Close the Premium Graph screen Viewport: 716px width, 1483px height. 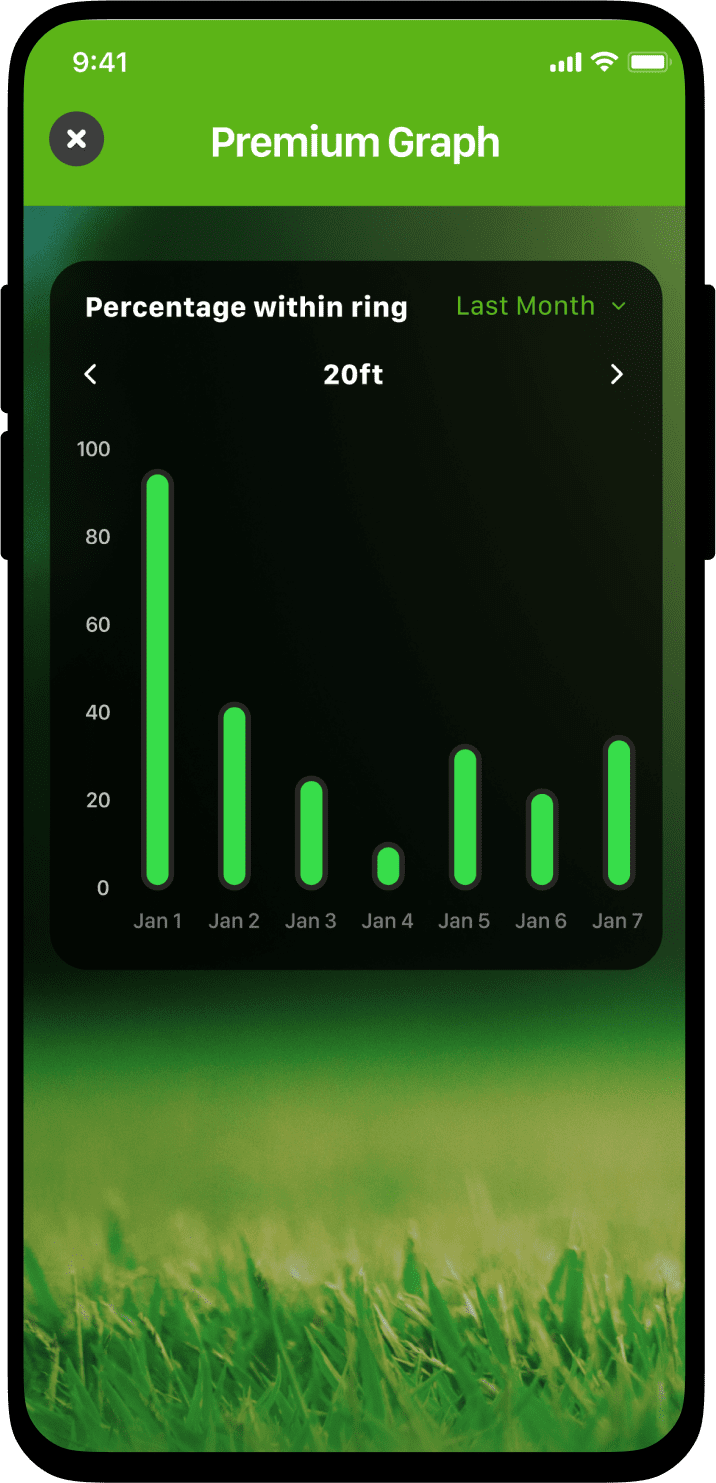[76, 139]
